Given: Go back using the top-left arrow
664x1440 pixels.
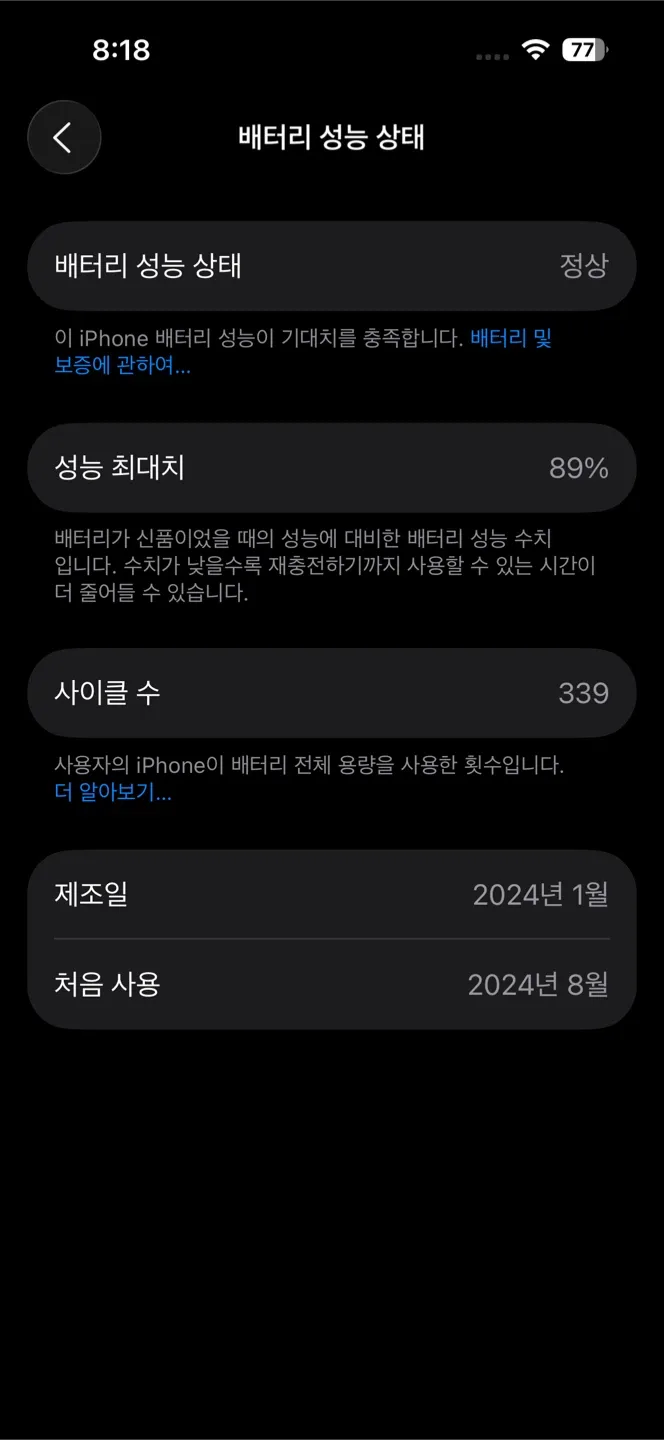Looking at the screenshot, I should tap(64, 137).
